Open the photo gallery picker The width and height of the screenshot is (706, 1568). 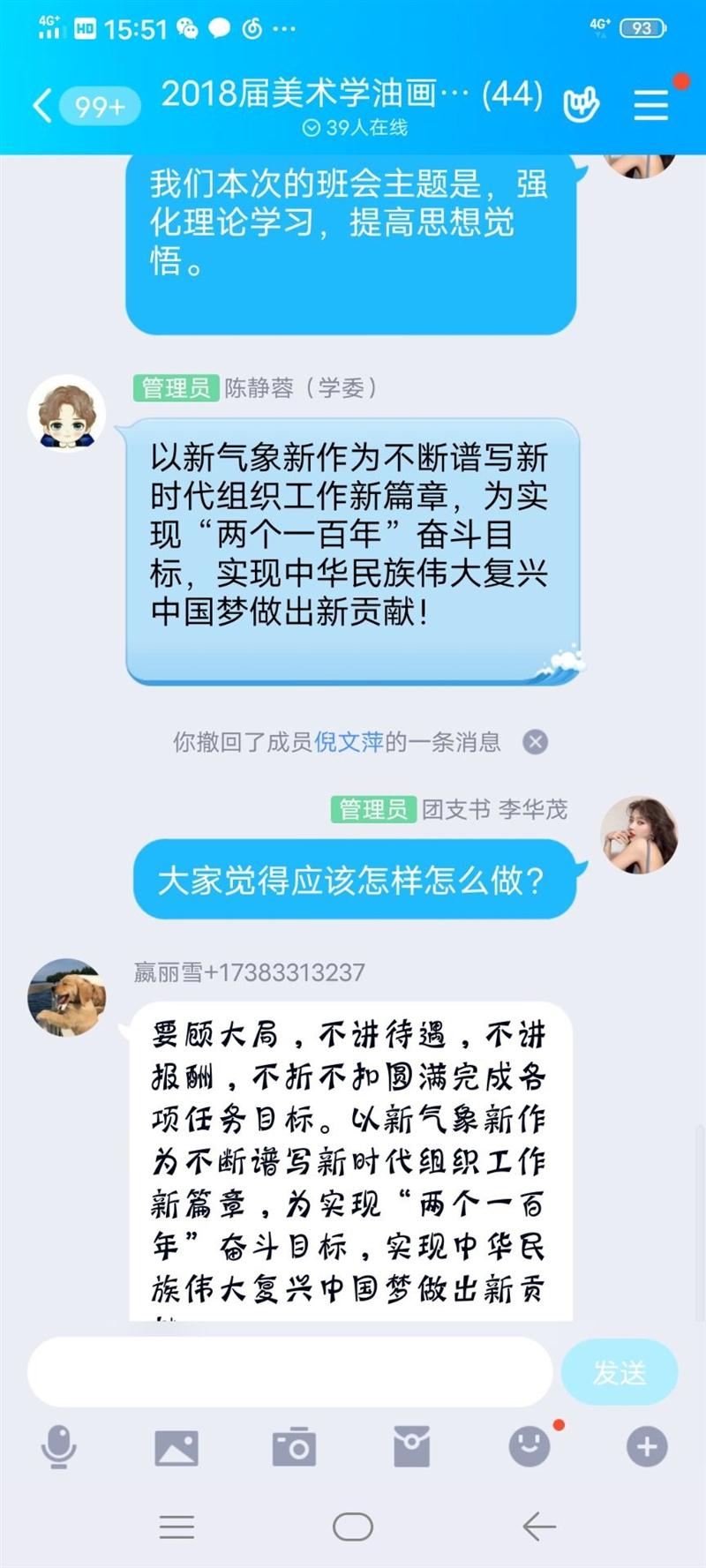tap(176, 1447)
